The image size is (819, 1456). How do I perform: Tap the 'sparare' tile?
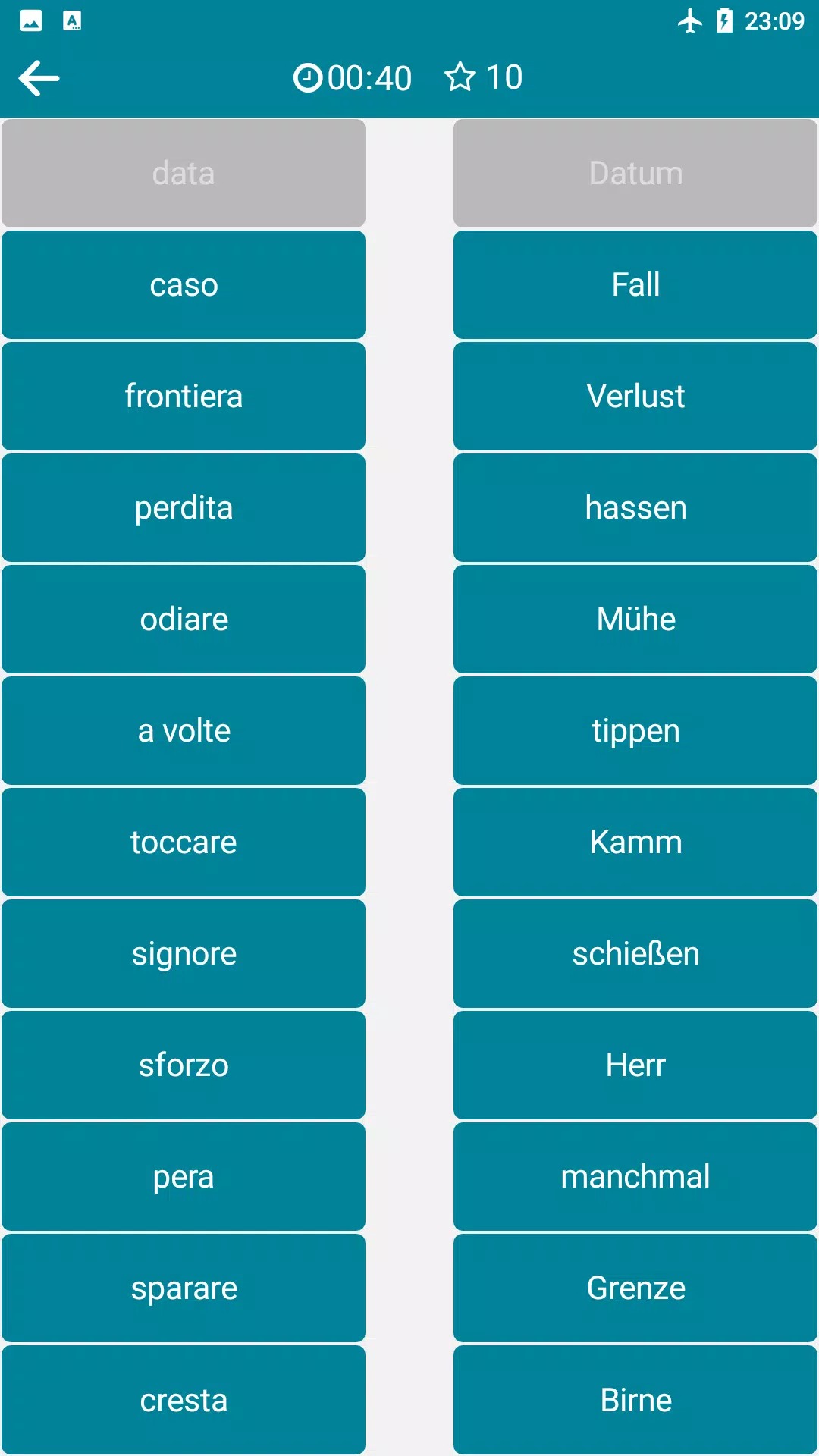(184, 1288)
